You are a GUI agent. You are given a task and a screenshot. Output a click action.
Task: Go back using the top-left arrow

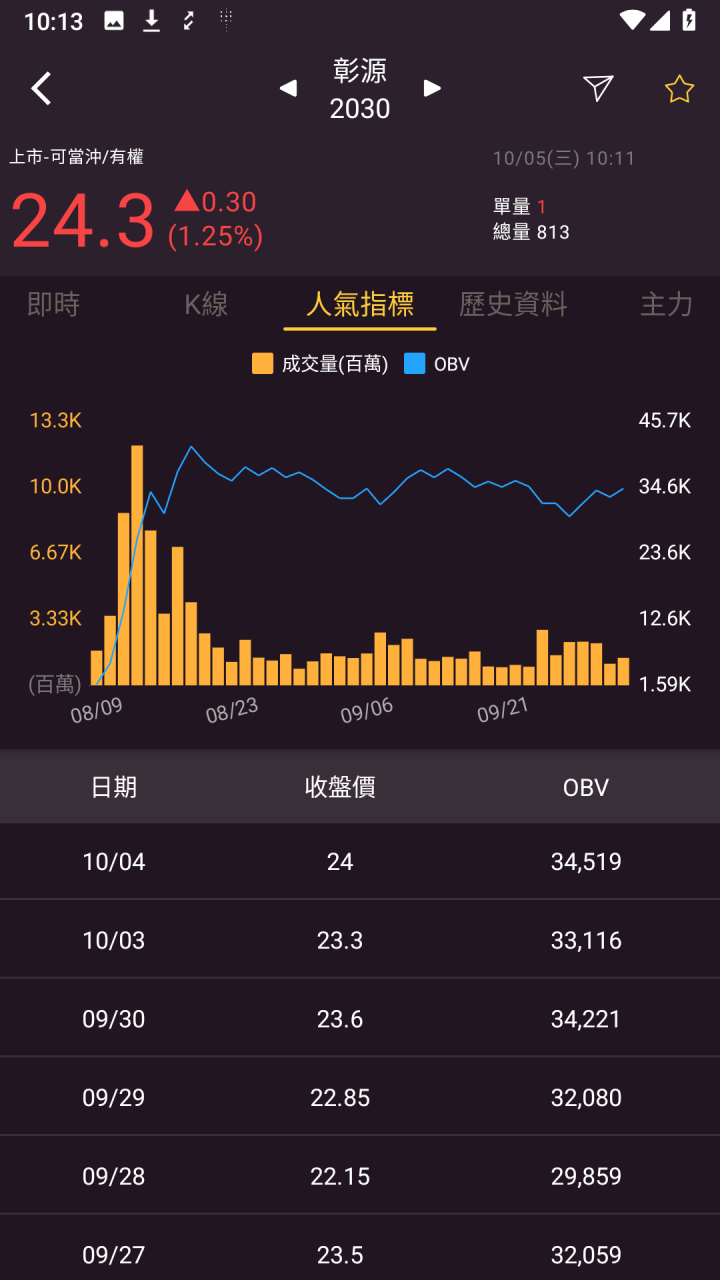[41, 89]
